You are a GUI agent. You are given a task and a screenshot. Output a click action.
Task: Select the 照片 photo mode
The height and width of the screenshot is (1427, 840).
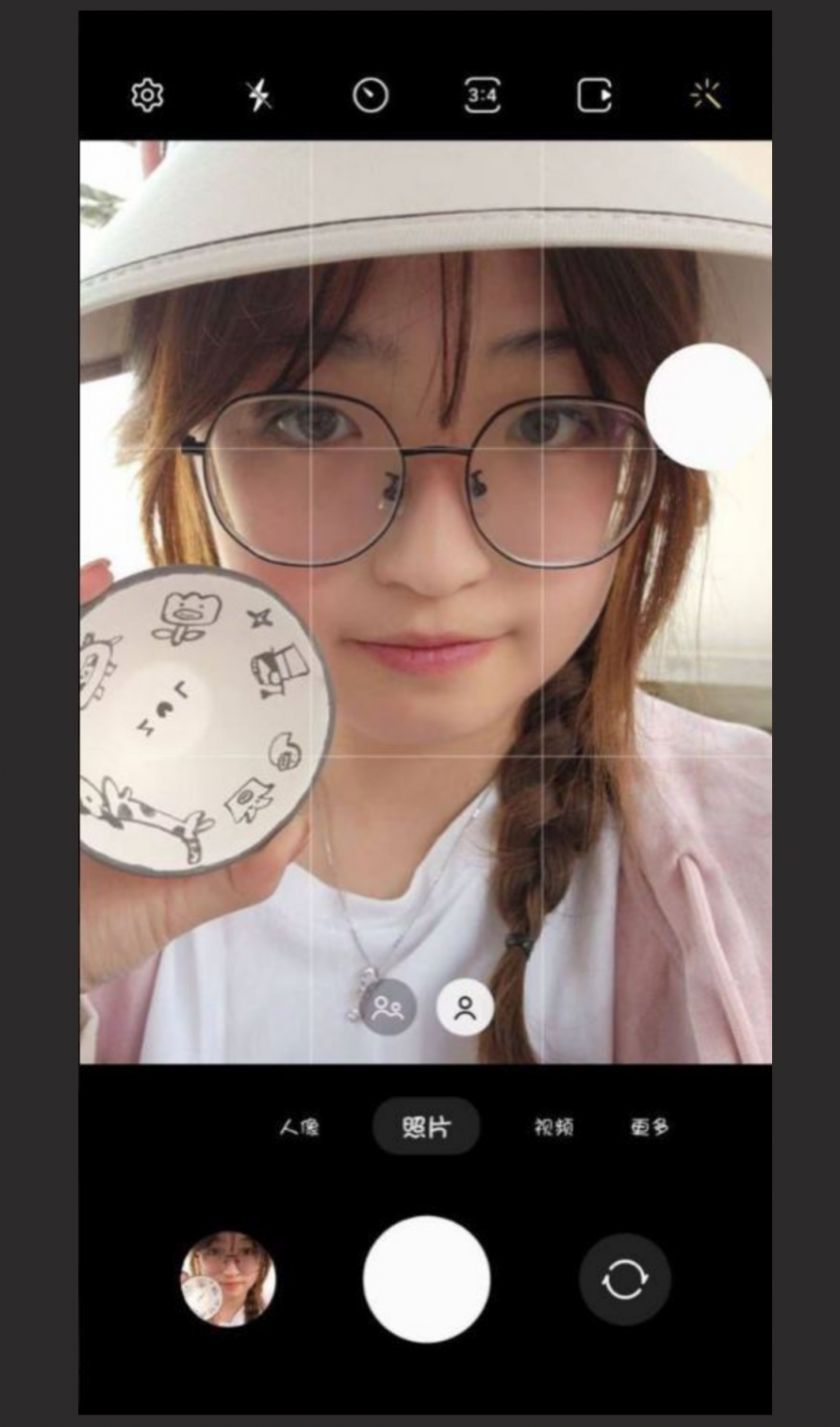[426, 1127]
